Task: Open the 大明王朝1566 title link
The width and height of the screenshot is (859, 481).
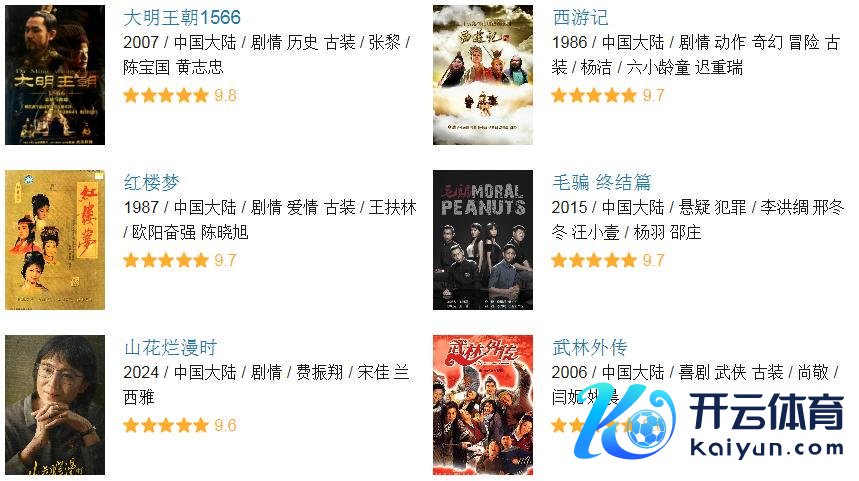Action: tap(182, 18)
